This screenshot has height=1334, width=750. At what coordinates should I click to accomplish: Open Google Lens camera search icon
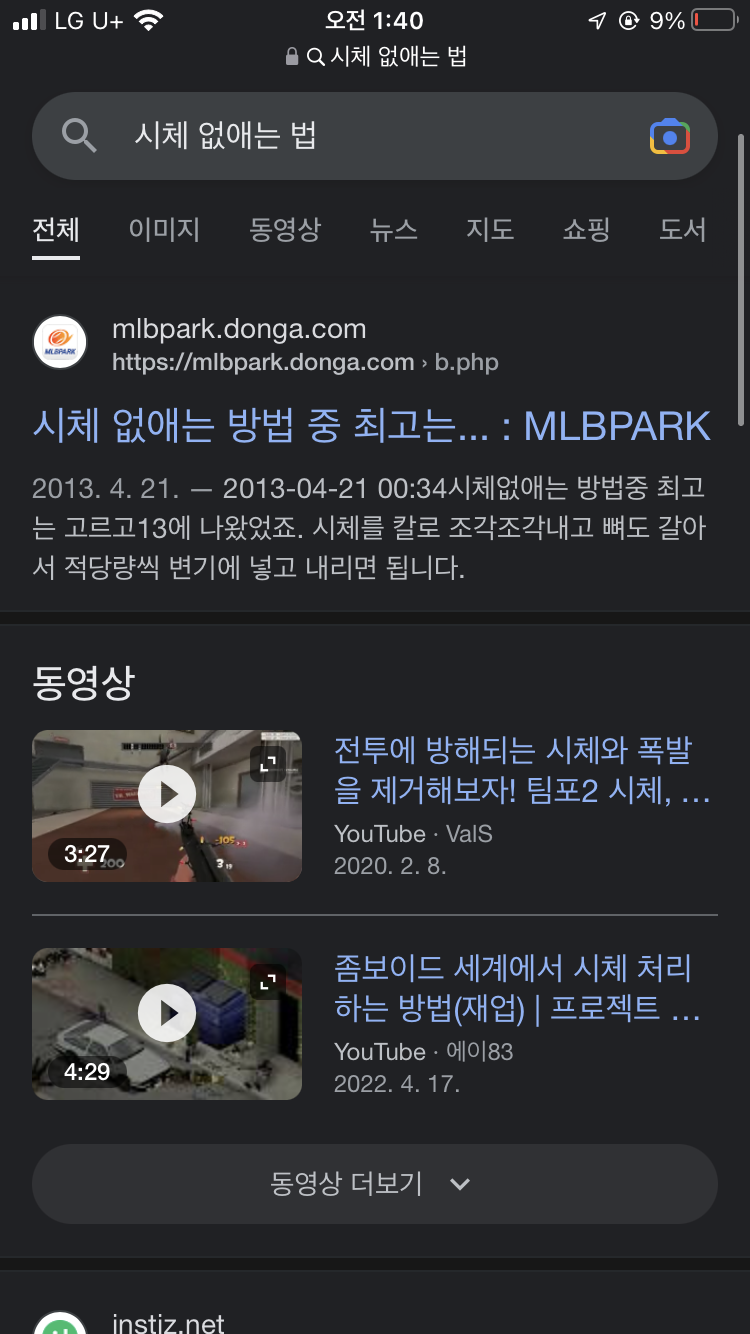pyautogui.click(x=669, y=136)
